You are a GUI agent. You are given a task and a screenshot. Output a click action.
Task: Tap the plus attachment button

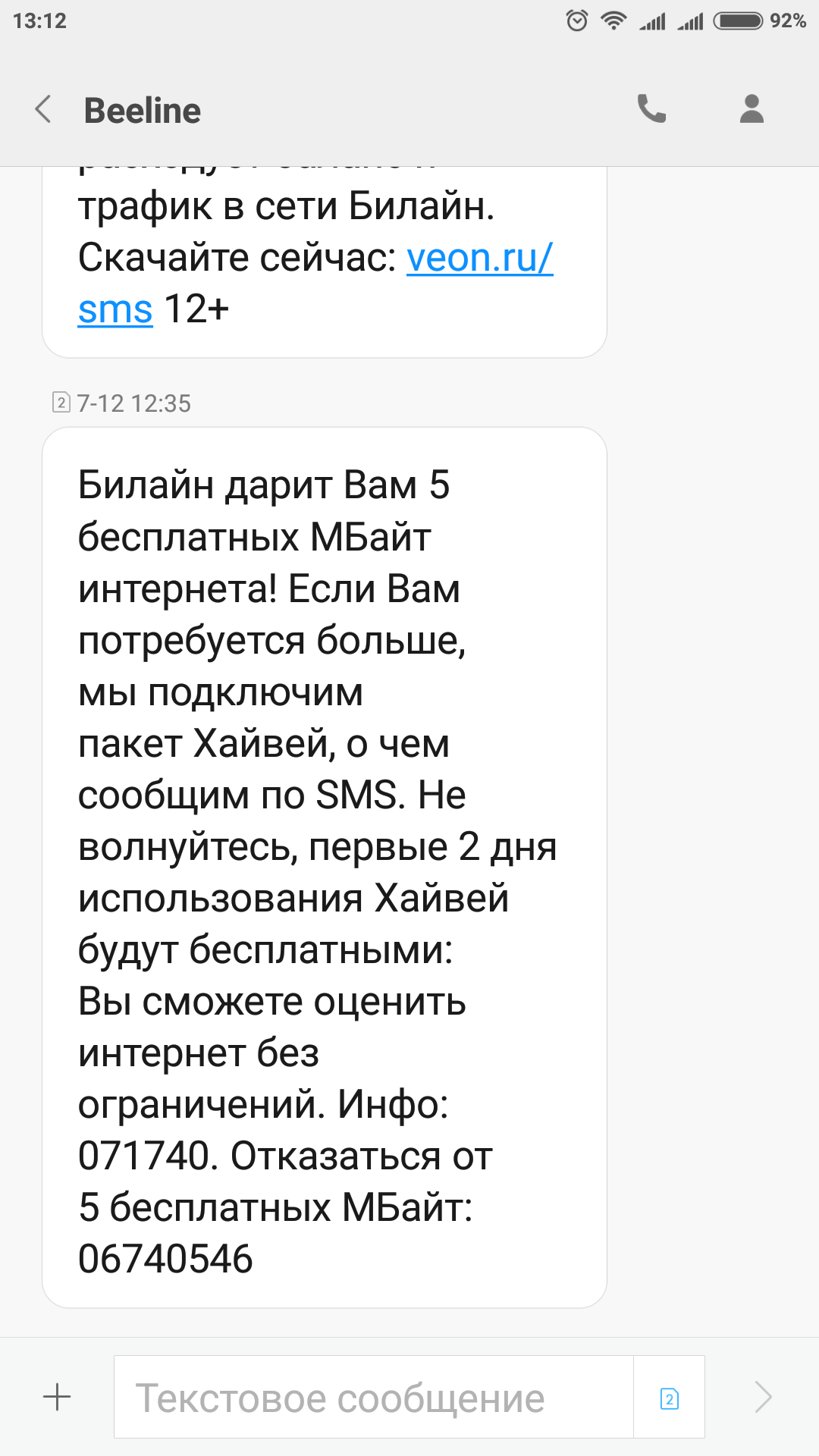pos(57,1397)
